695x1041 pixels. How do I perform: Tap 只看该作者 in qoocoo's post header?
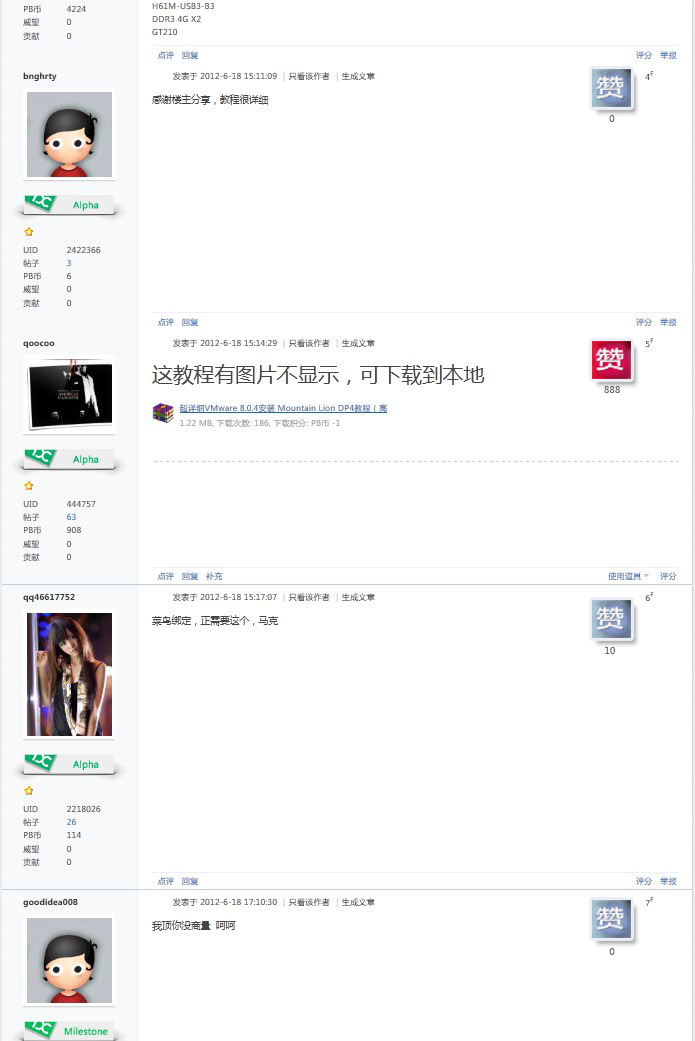[x=309, y=343]
